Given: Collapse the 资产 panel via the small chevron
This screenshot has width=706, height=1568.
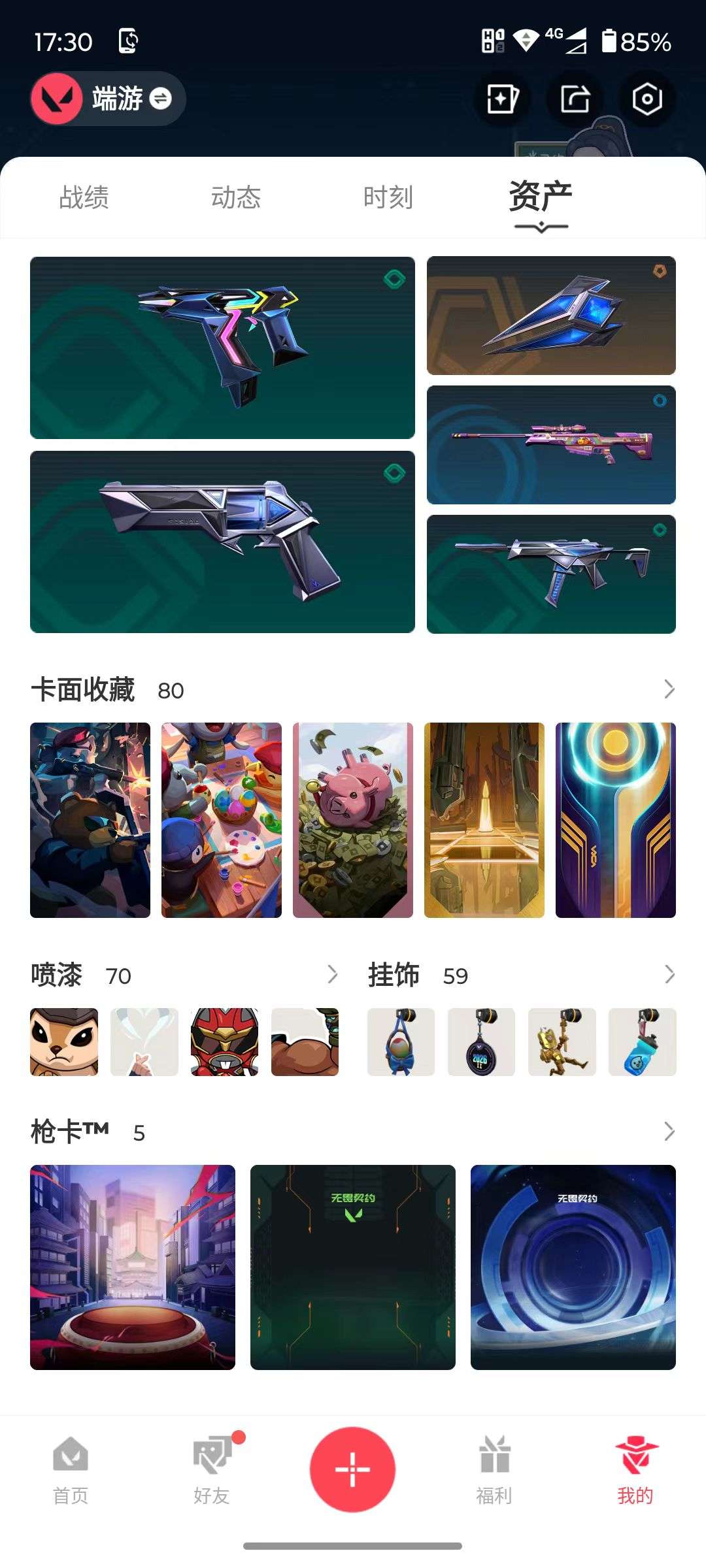Looking at the screenshot, I should click(x=540, y=225).
